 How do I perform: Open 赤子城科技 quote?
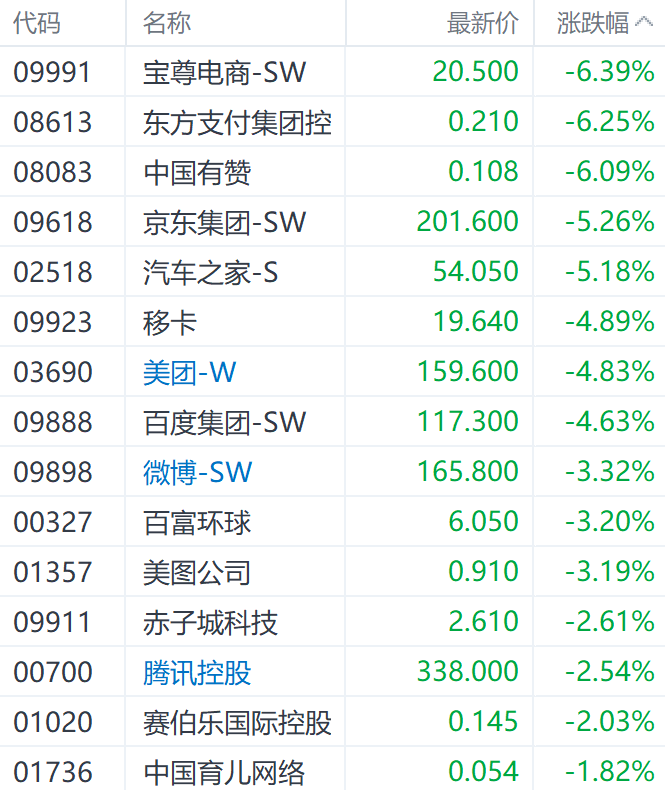[210, 622]
